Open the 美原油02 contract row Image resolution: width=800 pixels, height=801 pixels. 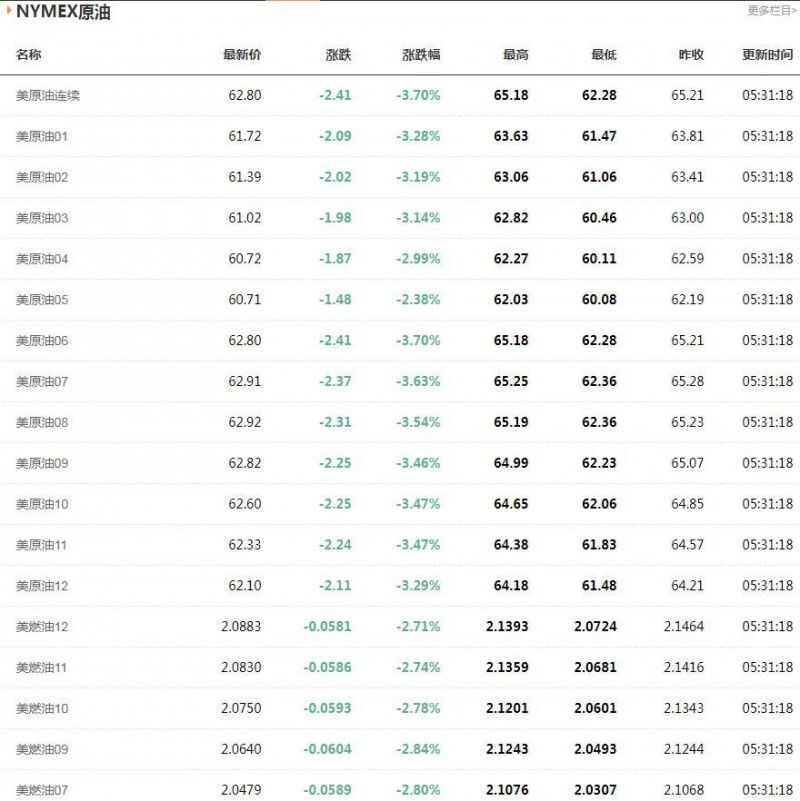[x=42, y=177]
